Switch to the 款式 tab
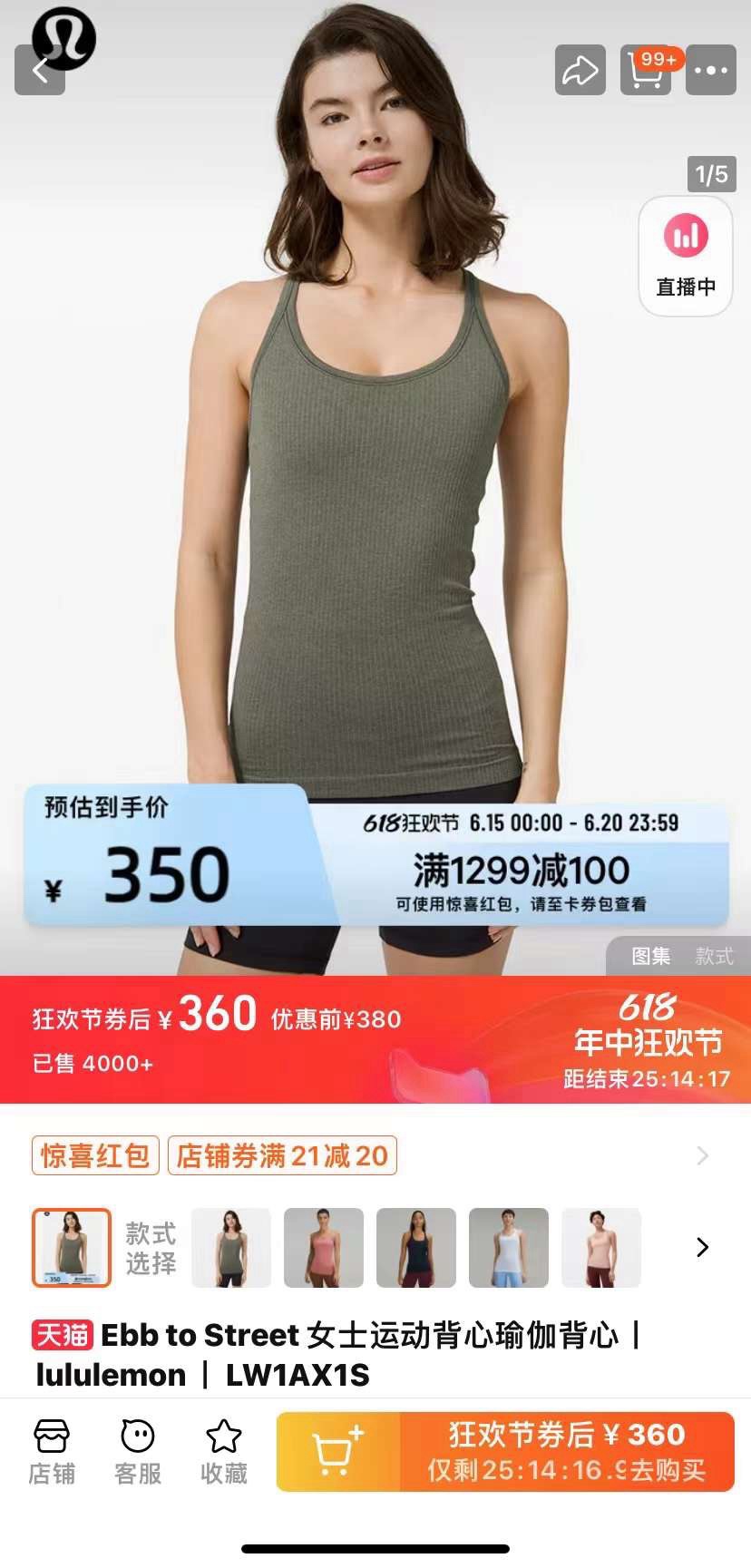Viewport: 751px width, 1568px height. (714, 957)
